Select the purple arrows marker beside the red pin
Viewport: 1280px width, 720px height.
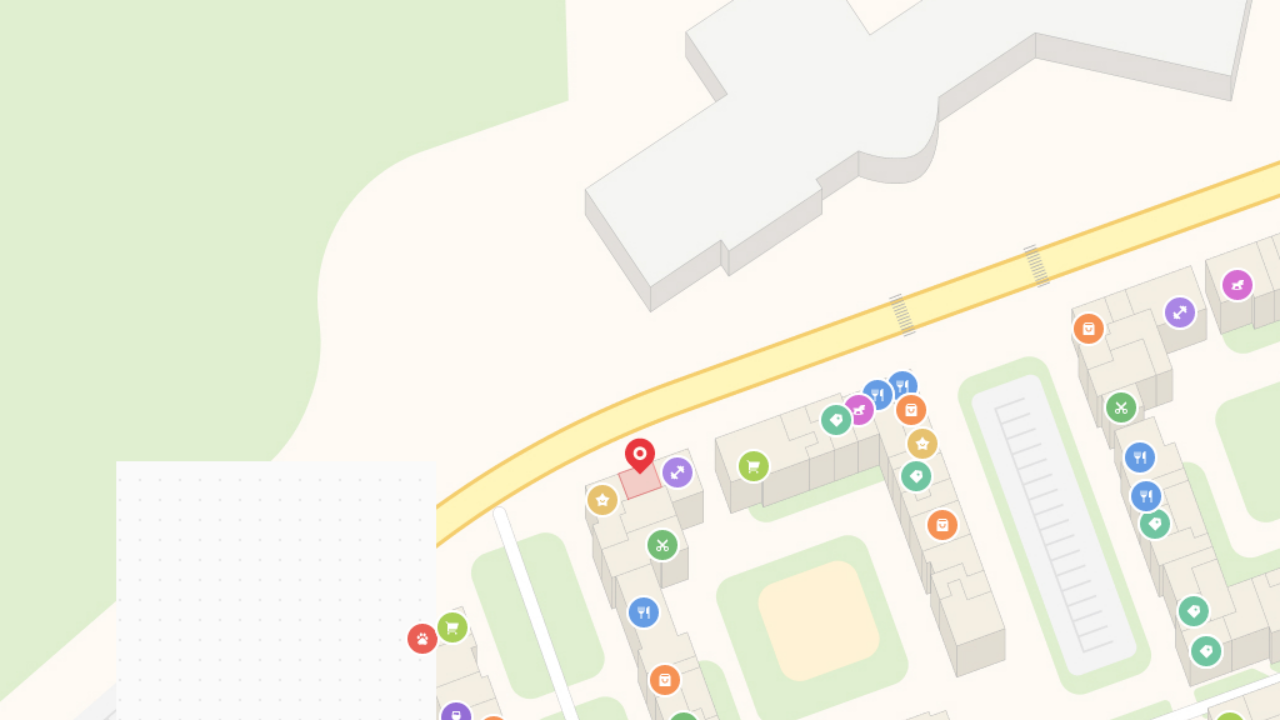pyautogui.click(x=678, y=473)
